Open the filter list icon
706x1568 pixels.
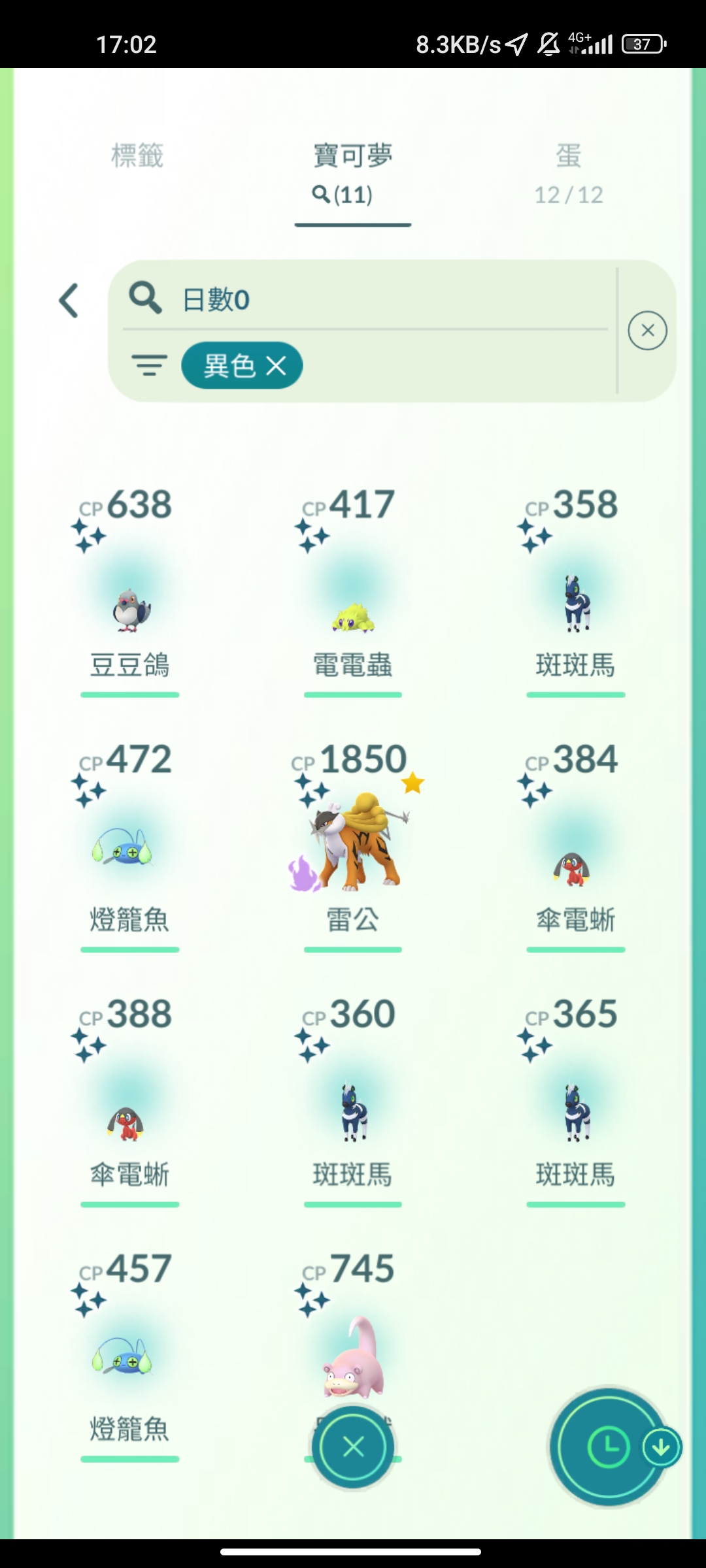(x=149, y=365)
